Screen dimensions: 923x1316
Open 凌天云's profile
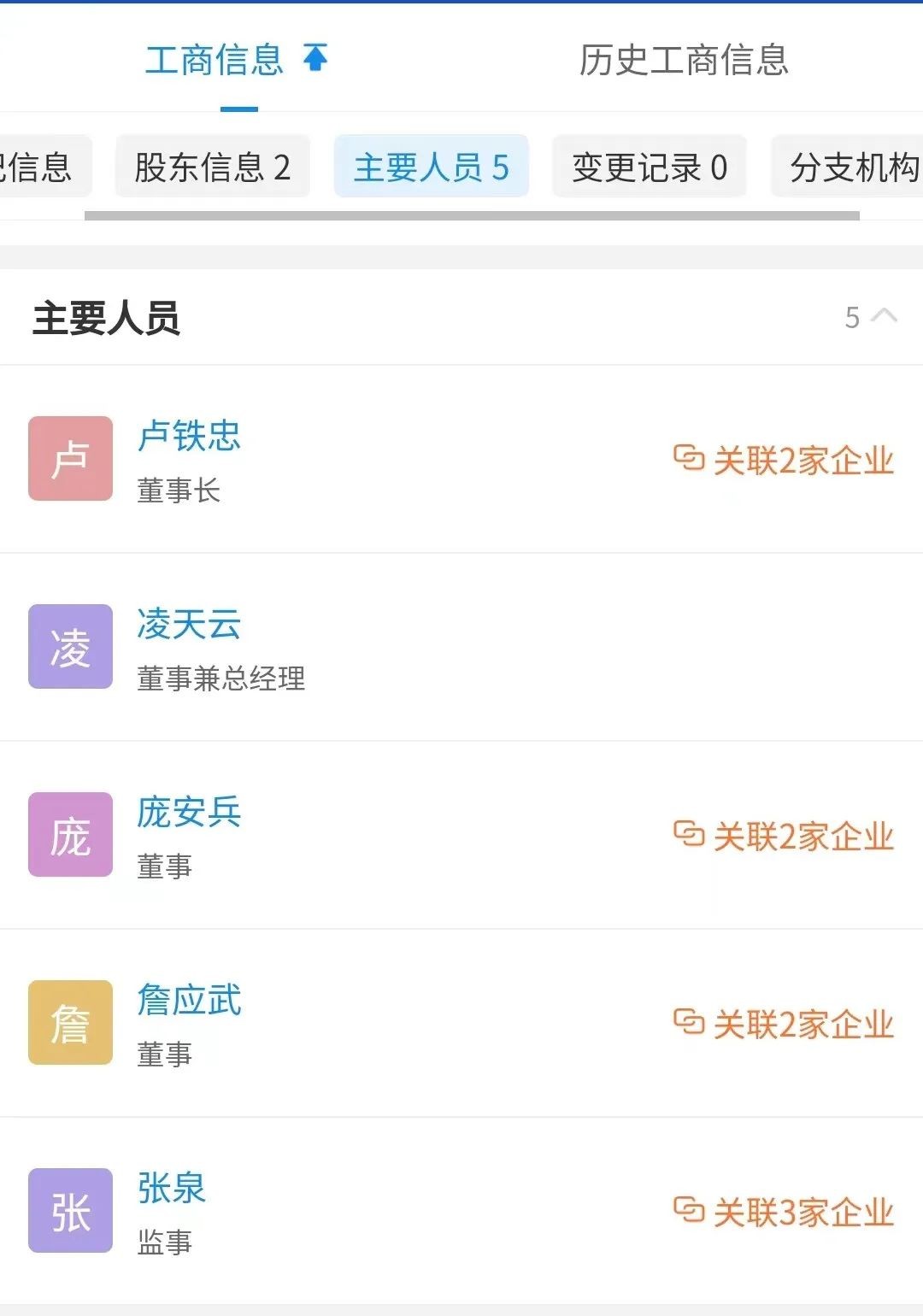pos(189,624)
